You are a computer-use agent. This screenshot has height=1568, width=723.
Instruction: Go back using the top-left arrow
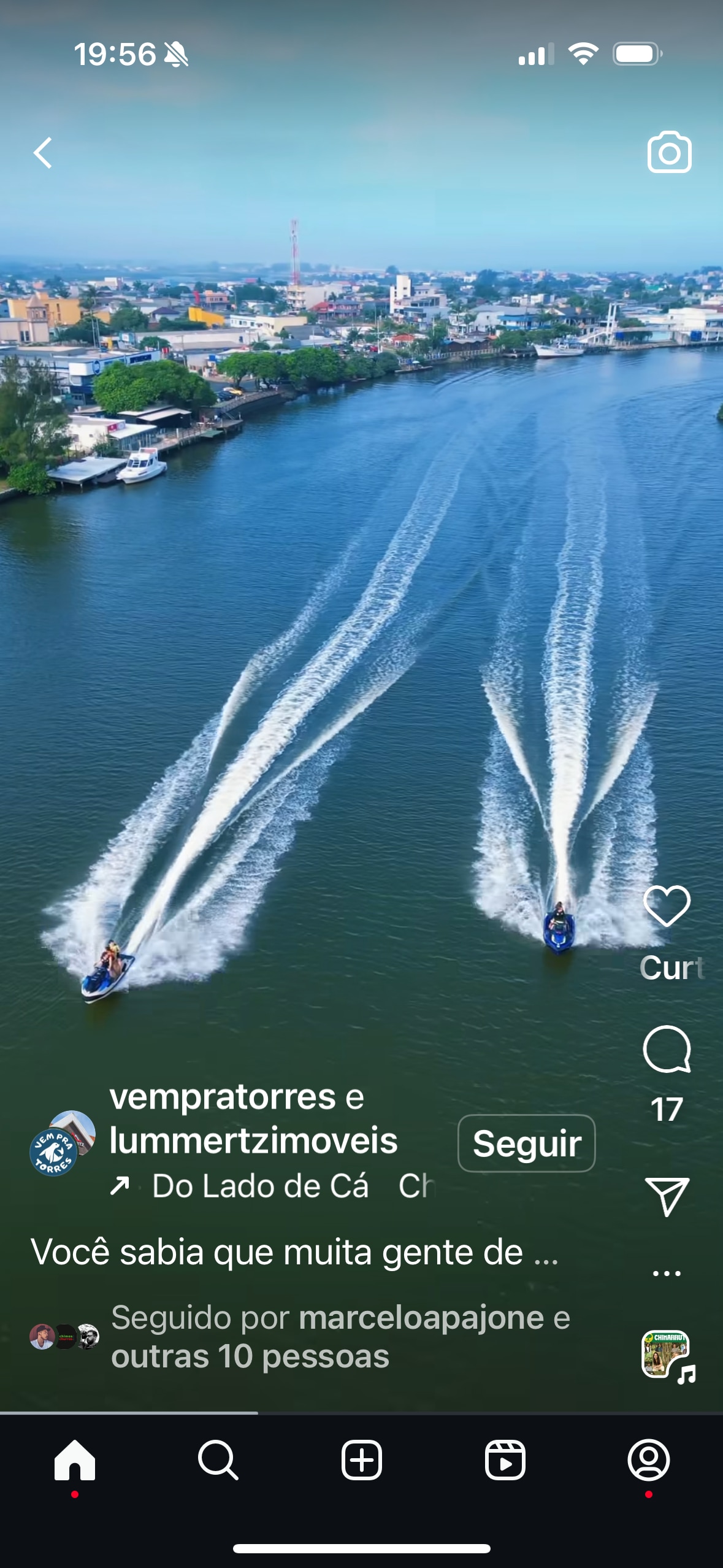(43, 153)
